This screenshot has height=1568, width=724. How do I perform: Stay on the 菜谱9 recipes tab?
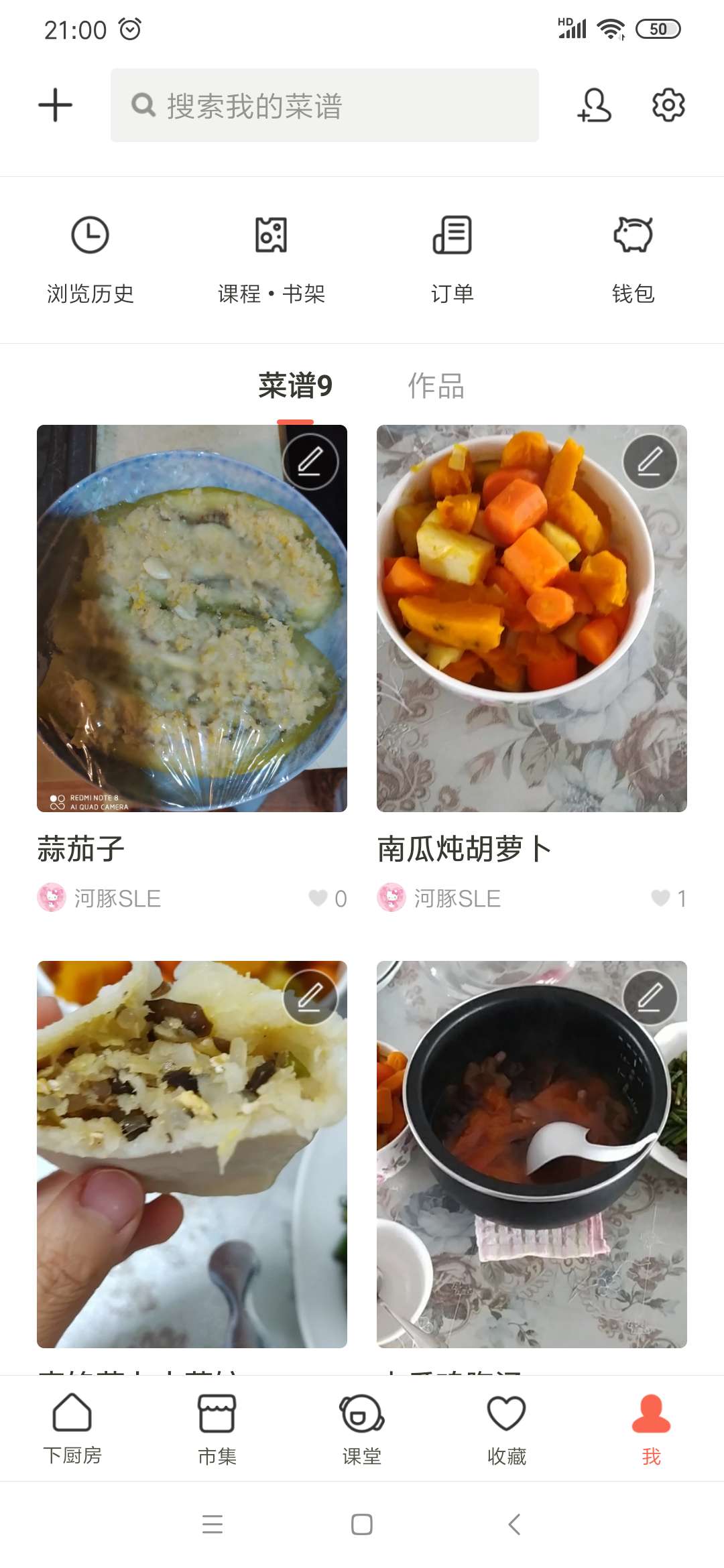[x=295, y=385]
